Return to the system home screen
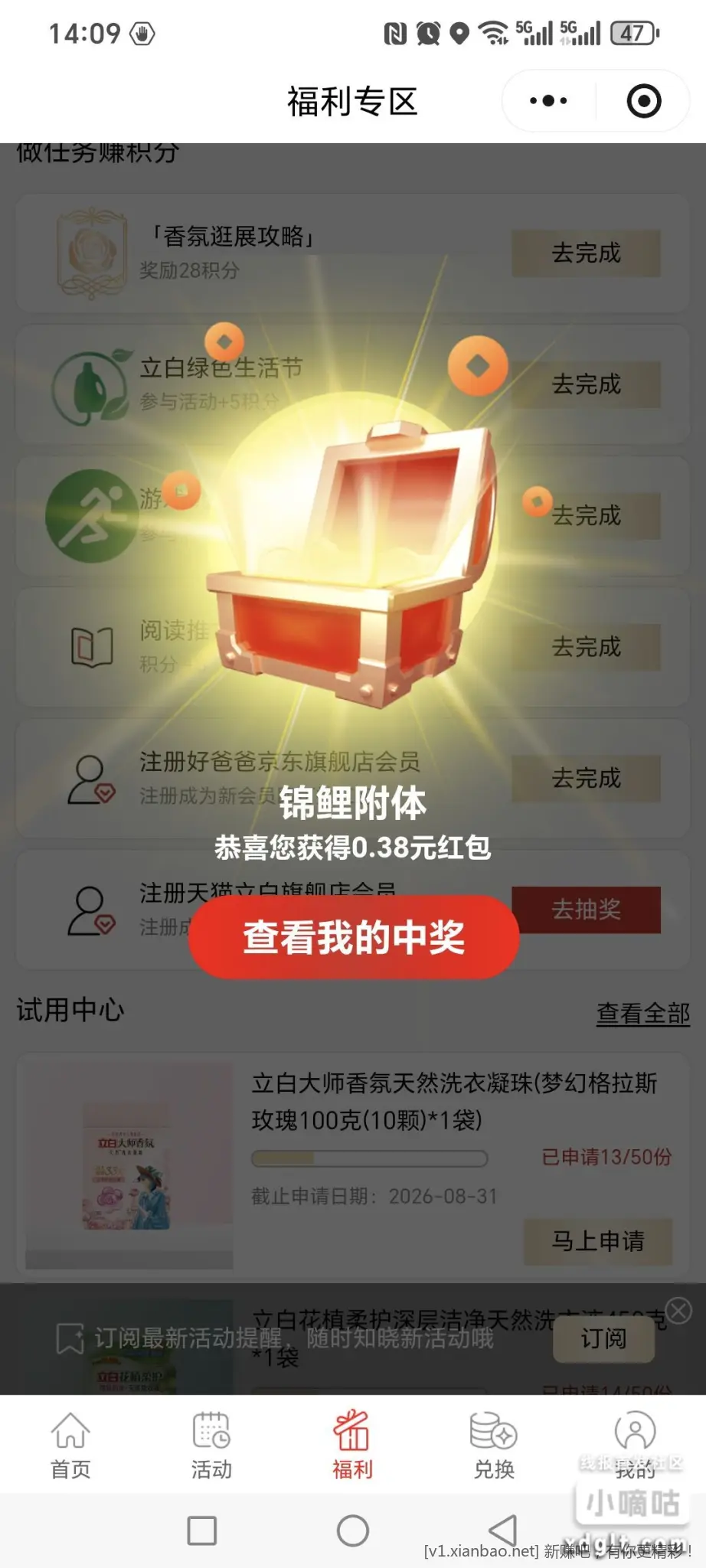 tap(353, 1531)
